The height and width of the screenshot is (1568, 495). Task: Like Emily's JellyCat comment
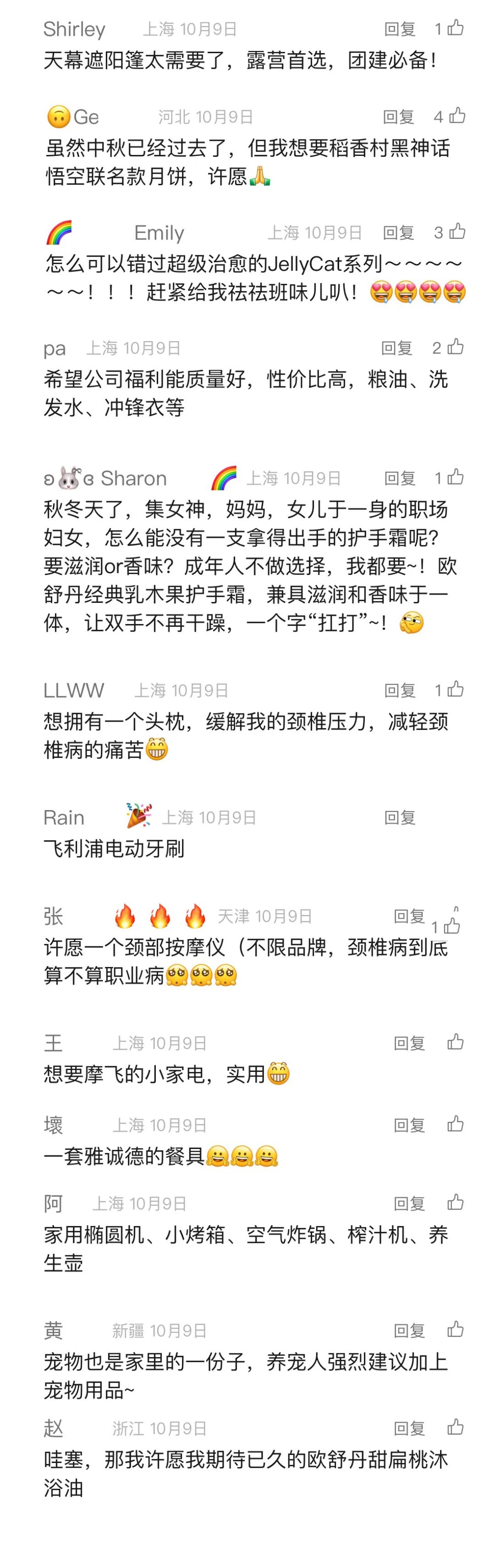(x=456, y=232)
